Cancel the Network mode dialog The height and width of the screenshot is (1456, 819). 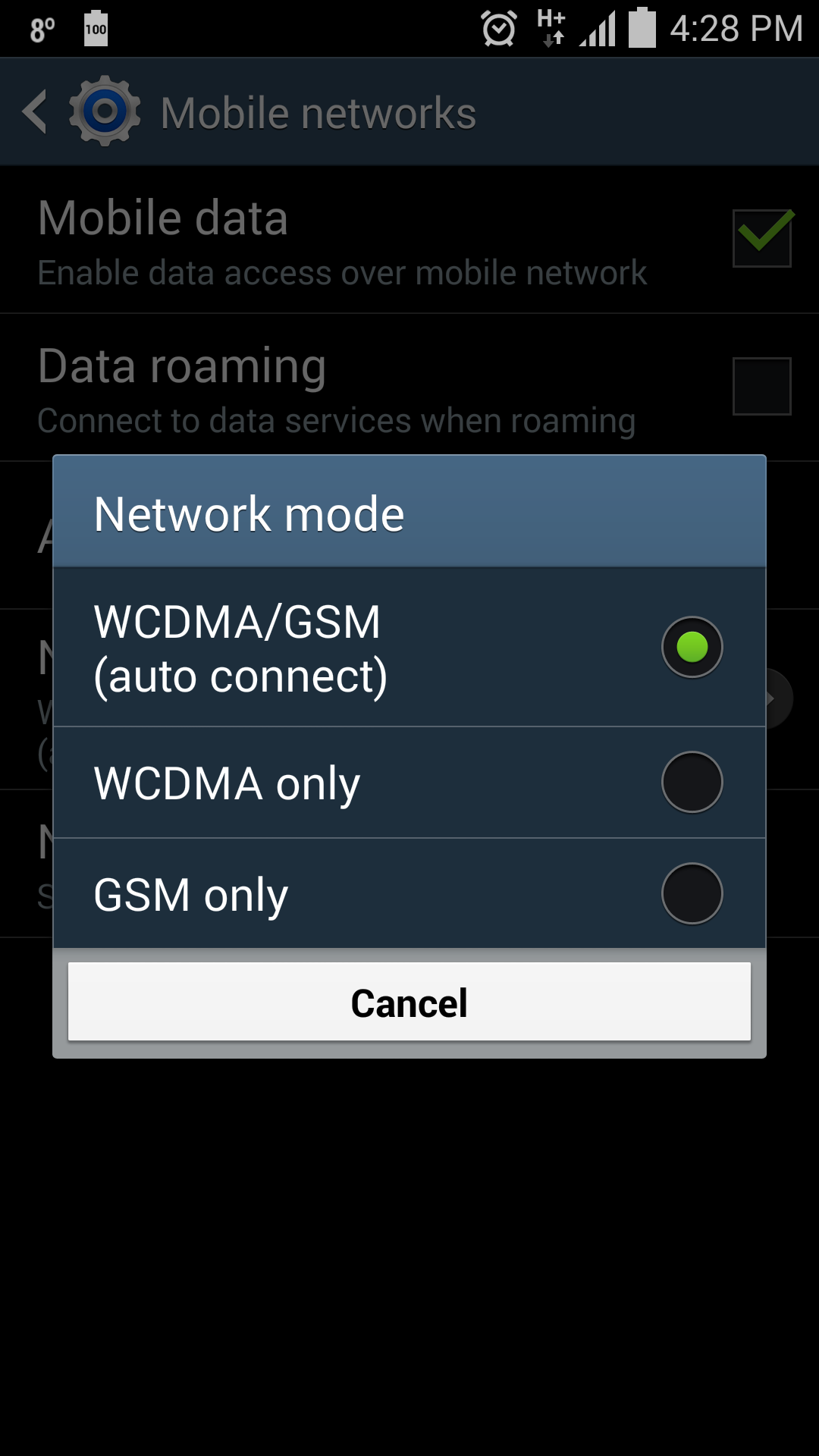tap(409, 1002)
